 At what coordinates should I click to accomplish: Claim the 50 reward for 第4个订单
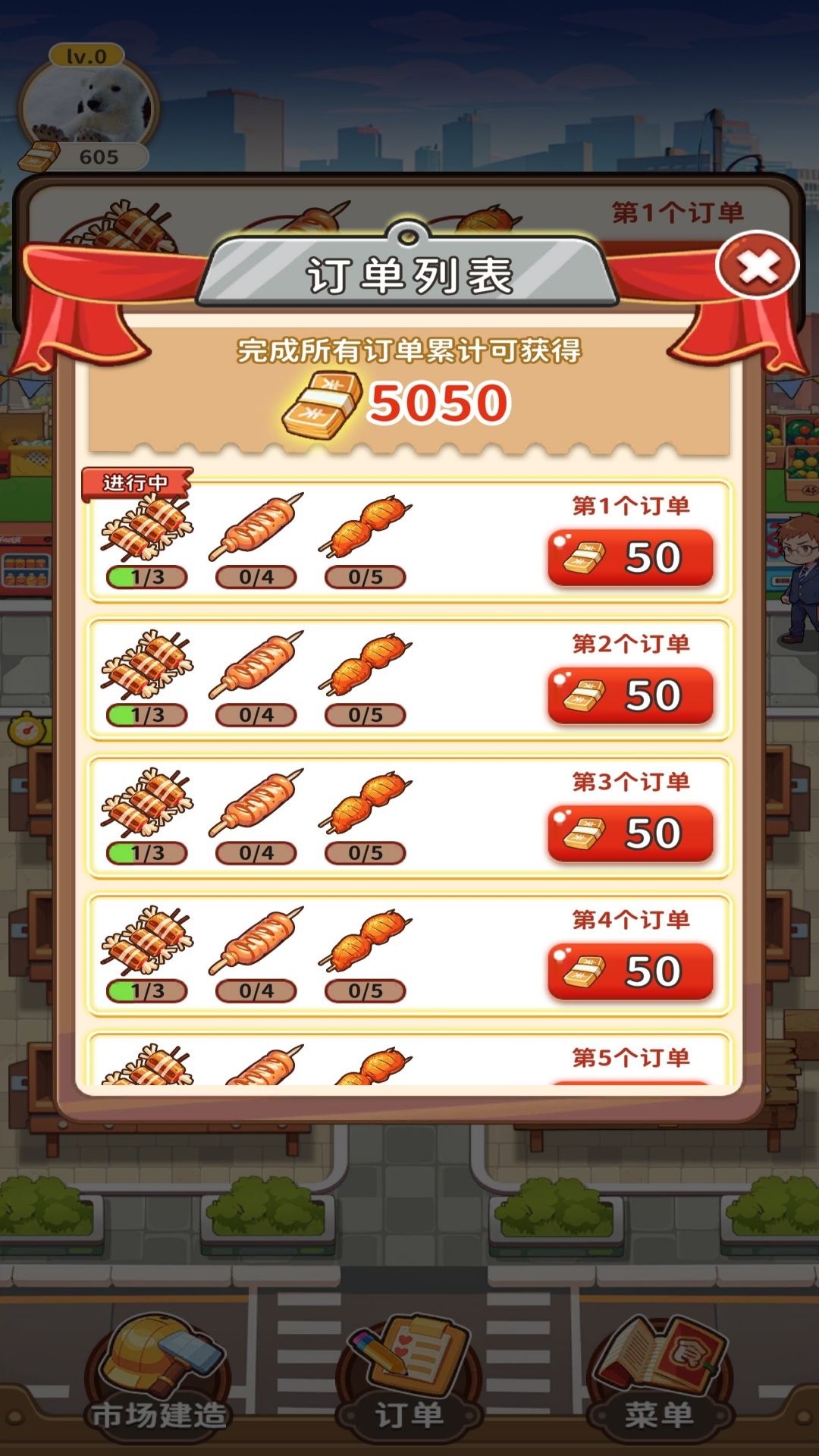[630, 972]
